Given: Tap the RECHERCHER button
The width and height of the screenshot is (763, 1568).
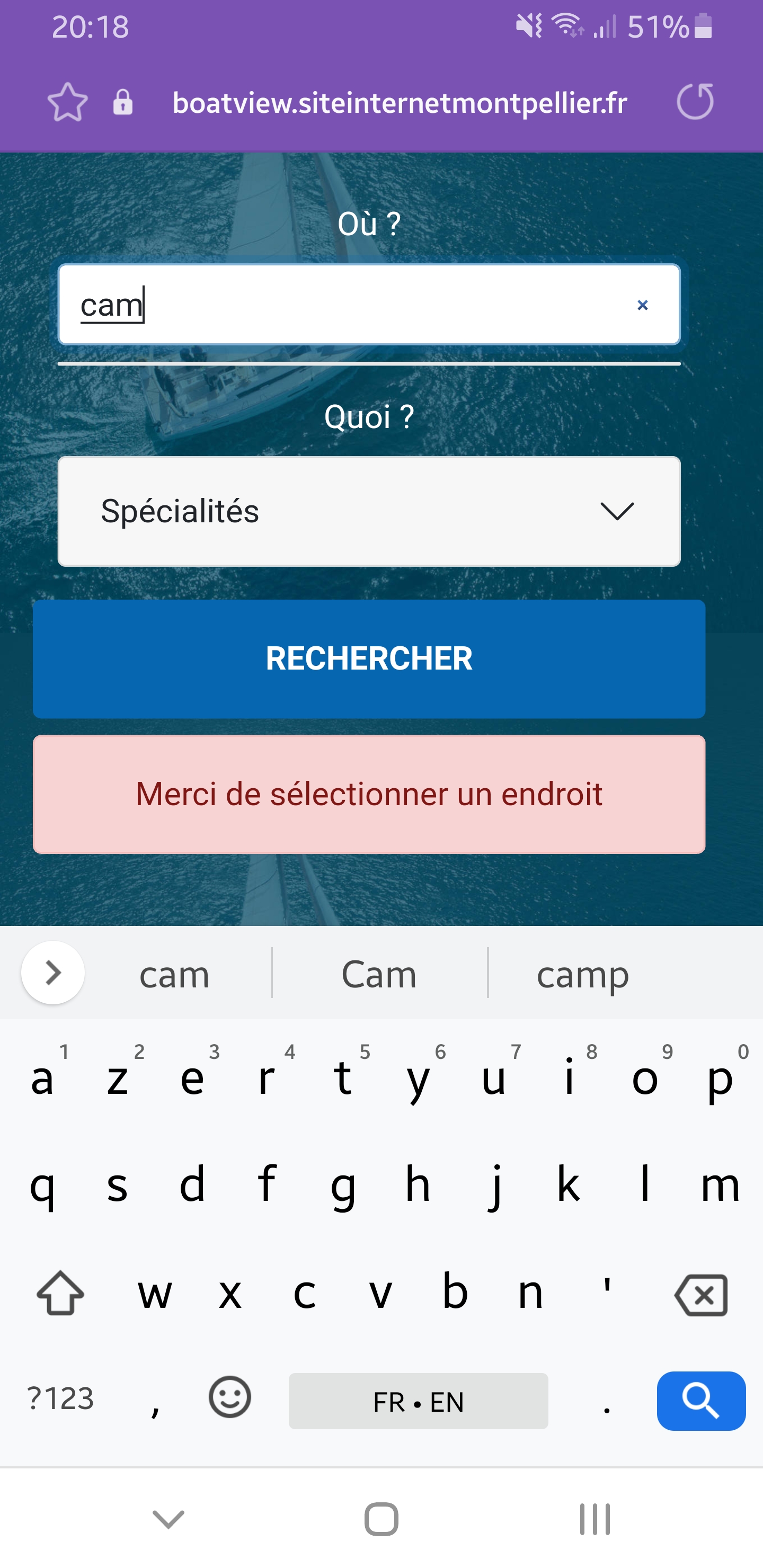Looking at the screenshot, I should click(x=369, y=658).
